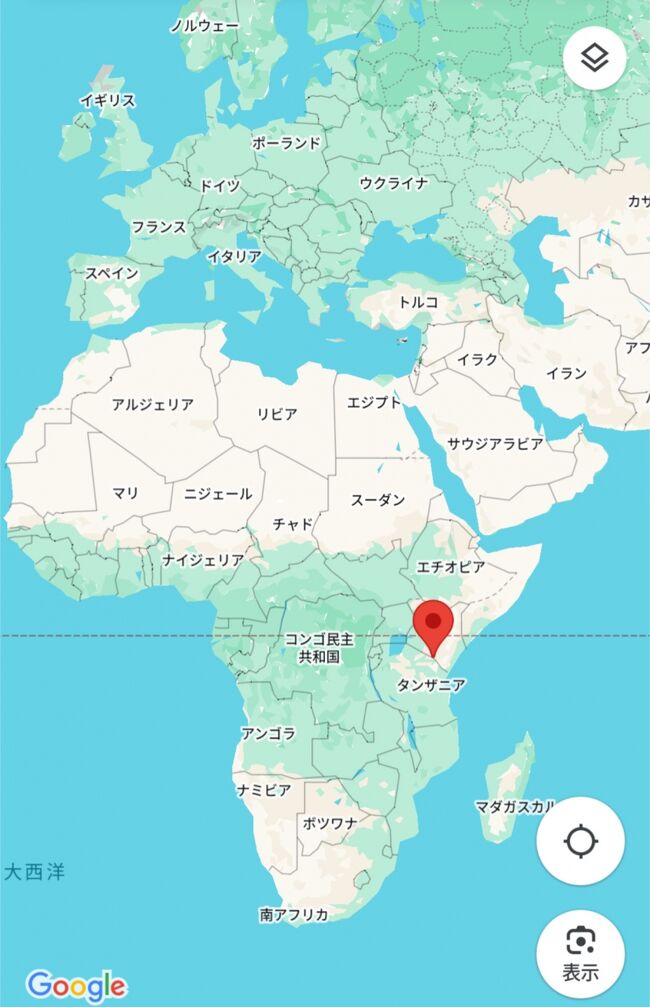The image size is (650, 1007).
Task: Select the red pin in Kenya
Action: [x=433, y=626]
